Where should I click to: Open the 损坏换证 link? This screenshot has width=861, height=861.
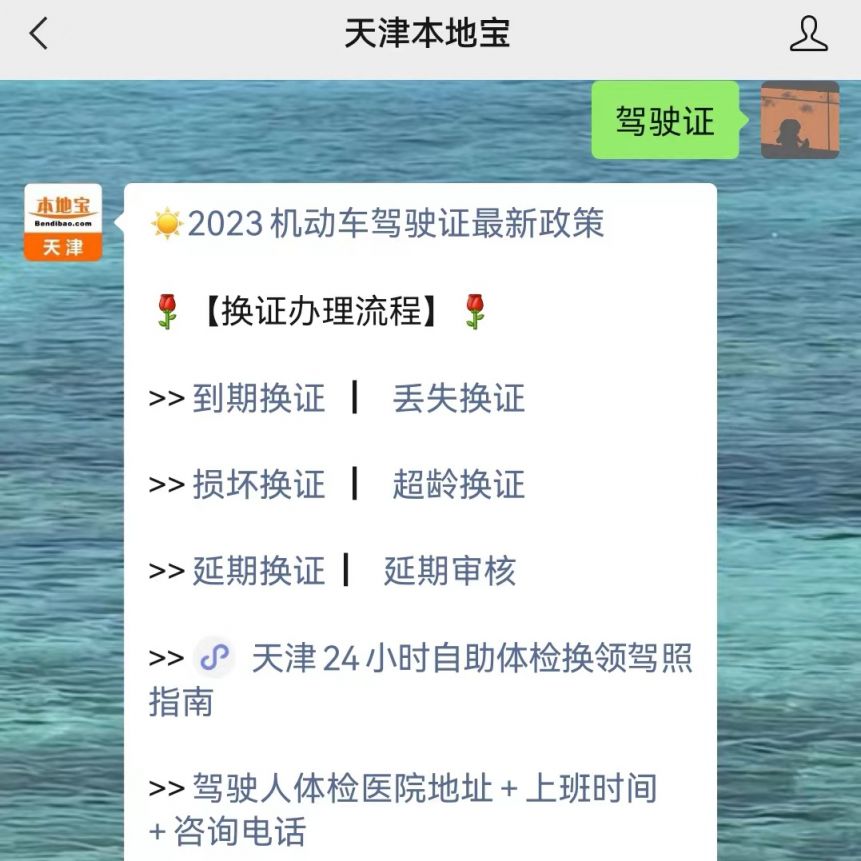point(258,485)
